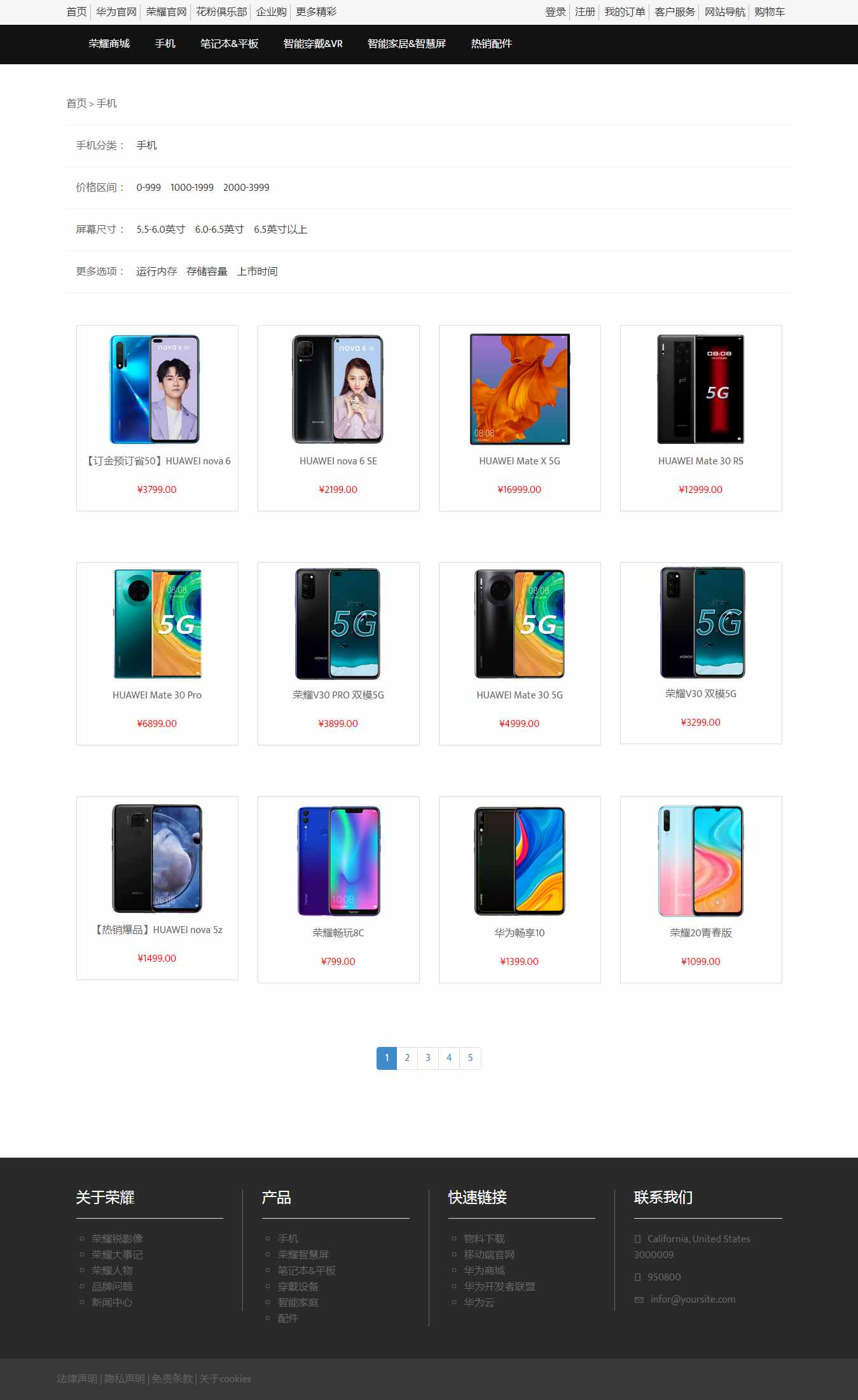Go to page 2 of results
This screenshot has height=1400, width=858.
(x=407, y=1058)
